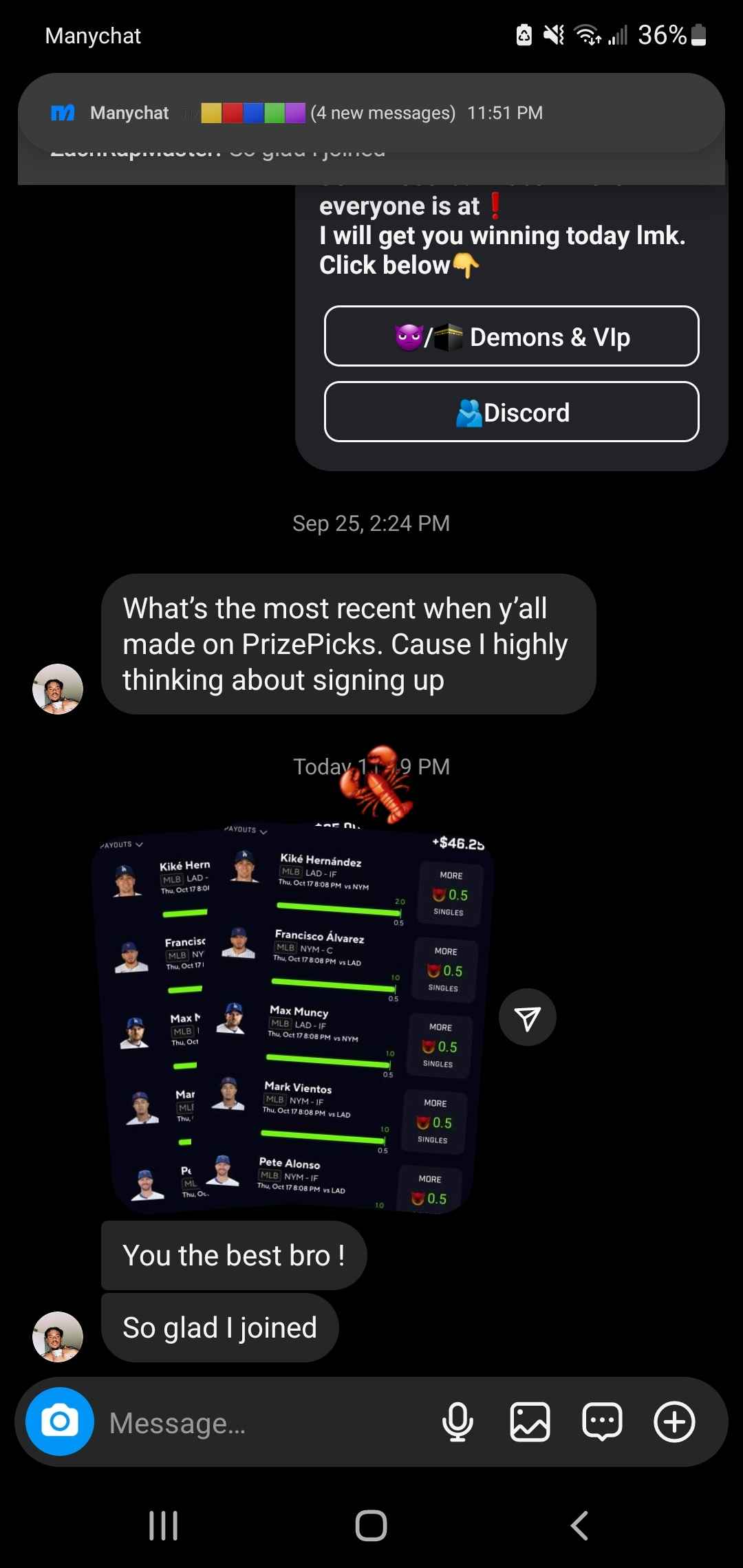Open the Discord button
The height and width of the screenshot is (1568, 743).
tap(511, 412)
